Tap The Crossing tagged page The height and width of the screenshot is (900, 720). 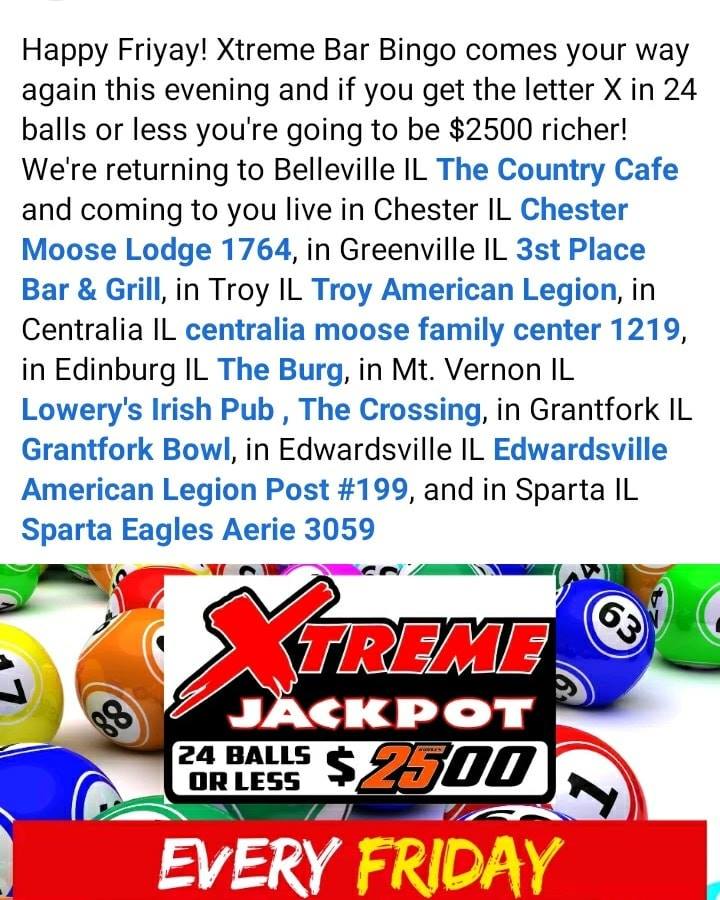pos(390,409)
